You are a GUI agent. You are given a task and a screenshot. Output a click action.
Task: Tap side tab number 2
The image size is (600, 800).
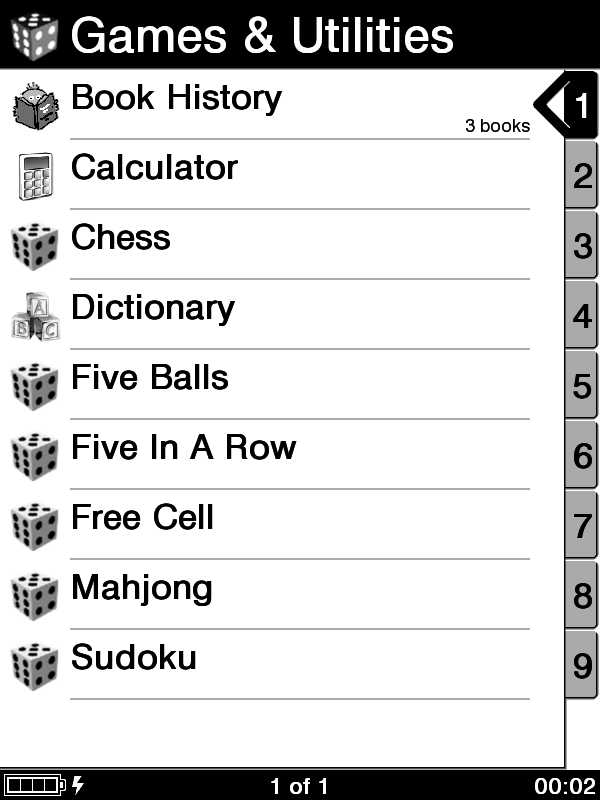583,175
